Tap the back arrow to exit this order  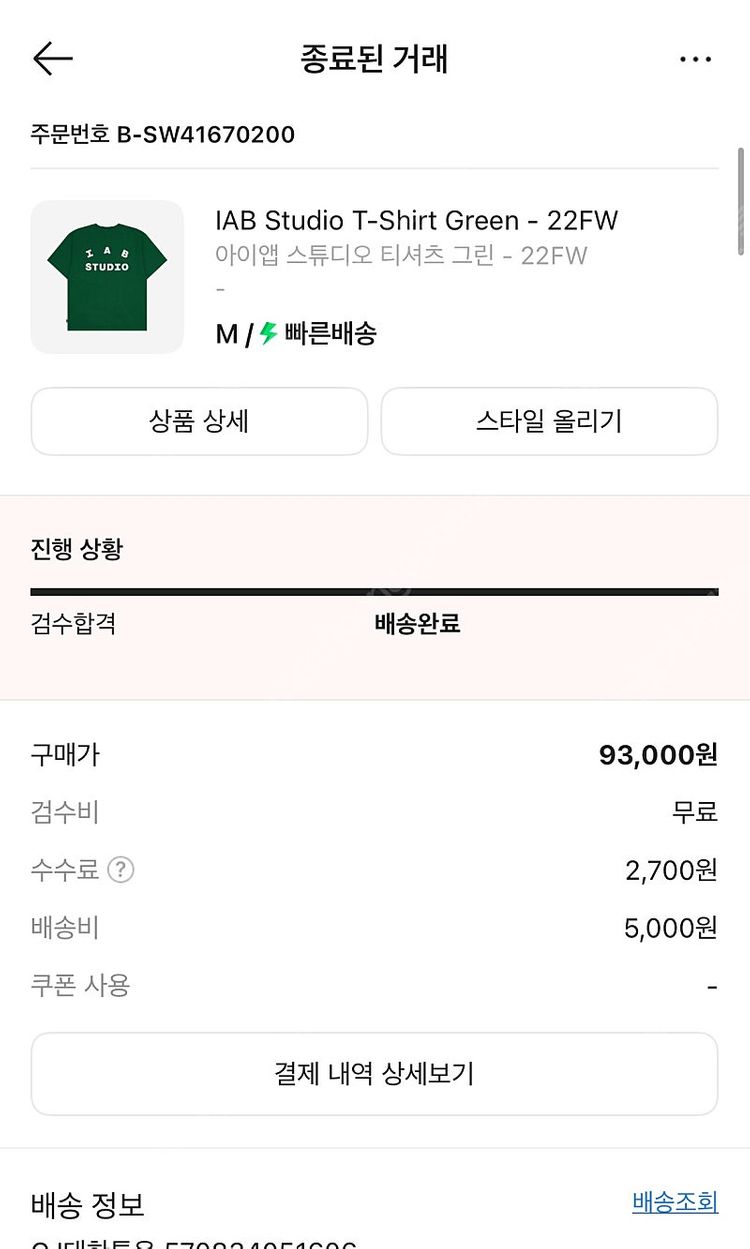pos(52,58)
